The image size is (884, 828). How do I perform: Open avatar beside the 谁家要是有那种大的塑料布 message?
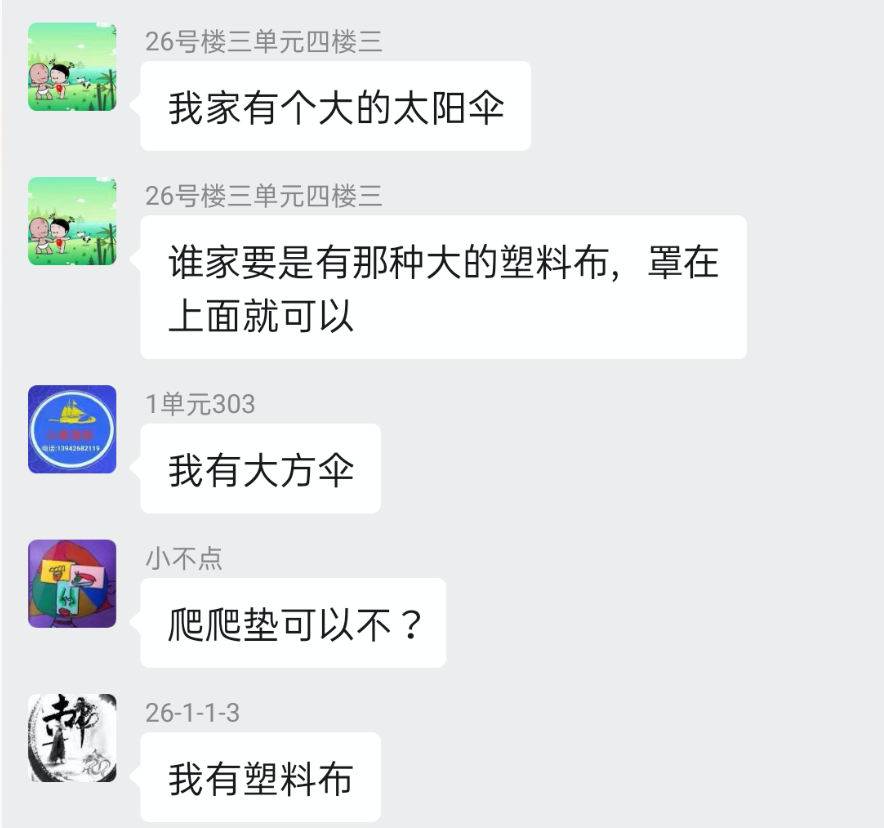(x=72, y=221)
